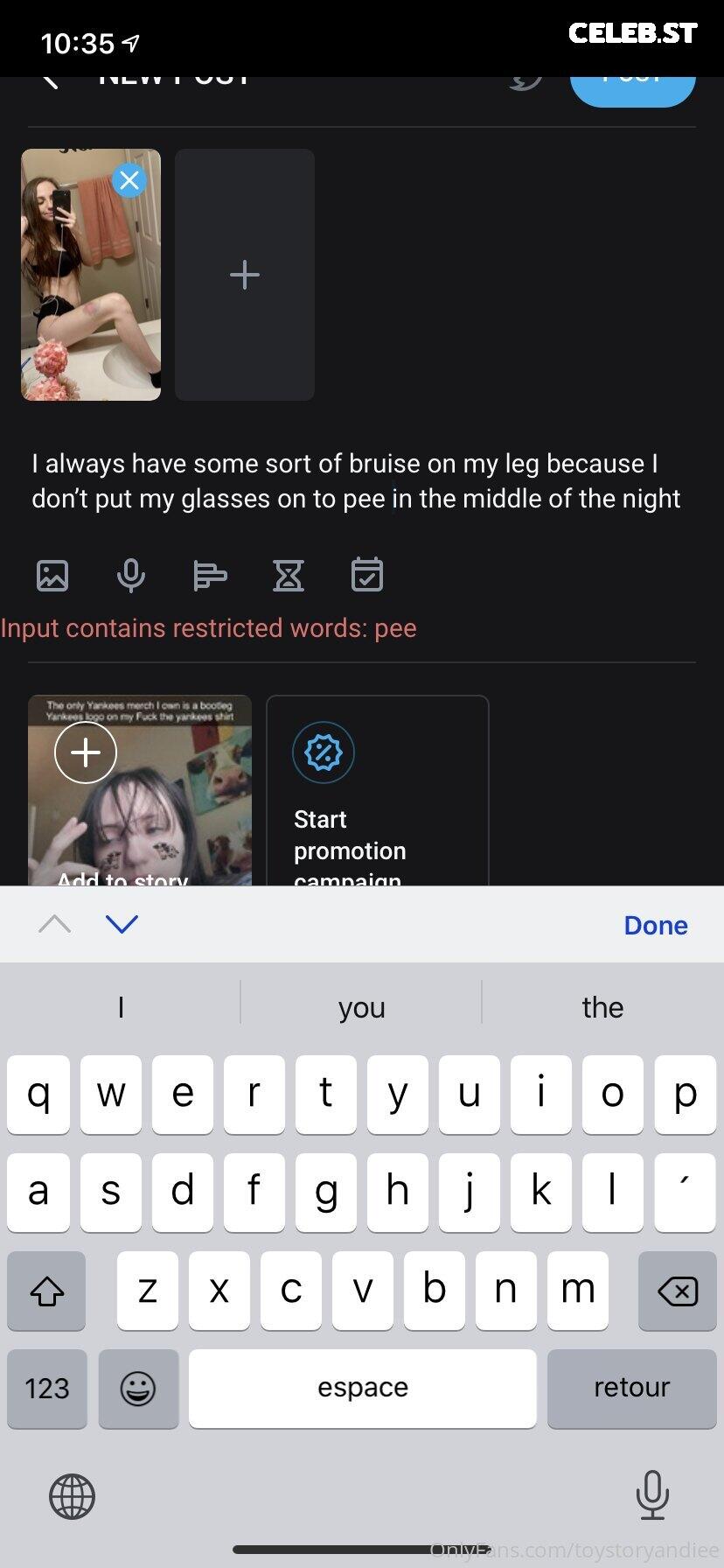Screen dimensions: 724x1568
Task: Hit the backspace key
Action: pos(678,1291)
